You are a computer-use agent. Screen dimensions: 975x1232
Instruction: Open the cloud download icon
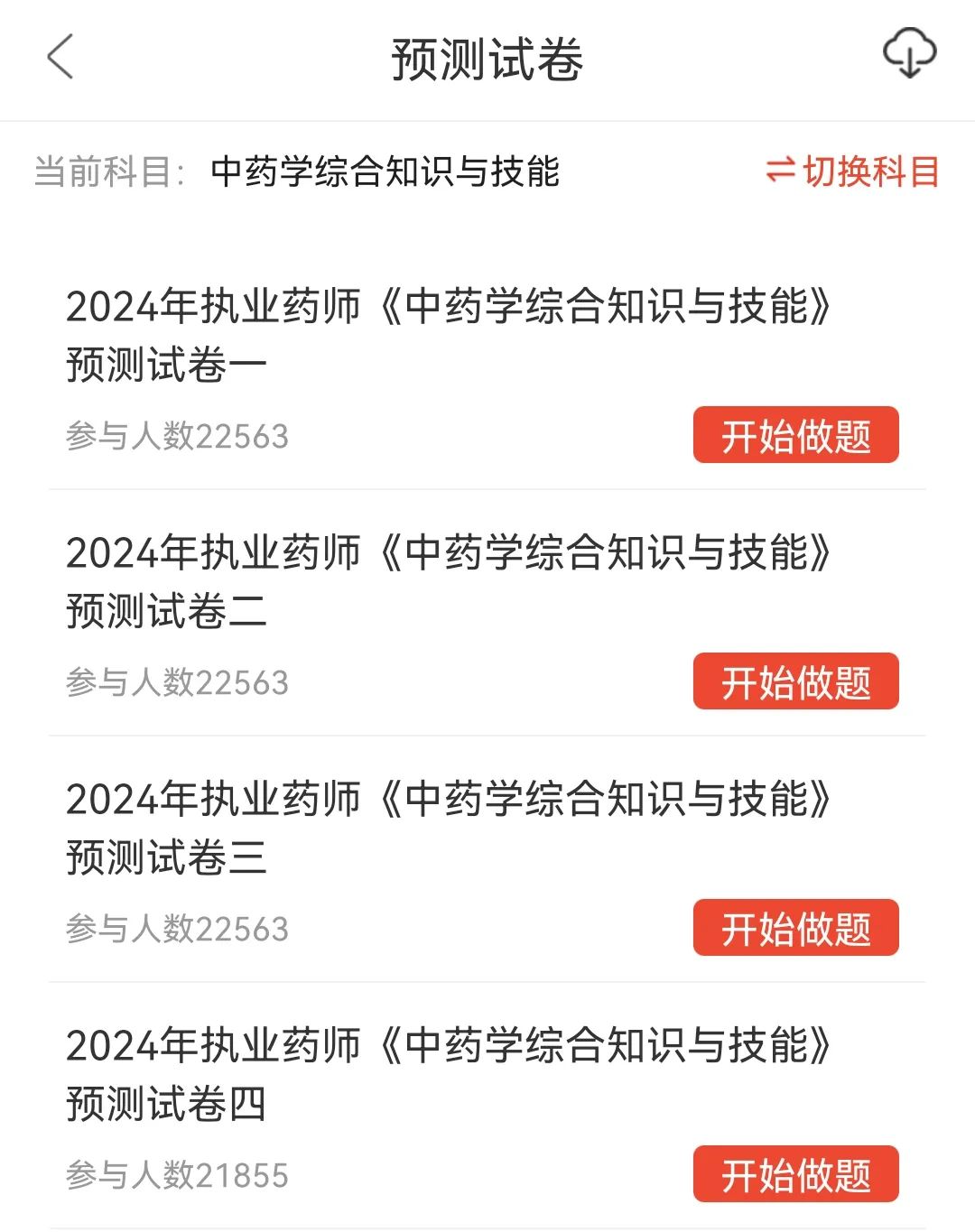909,53
